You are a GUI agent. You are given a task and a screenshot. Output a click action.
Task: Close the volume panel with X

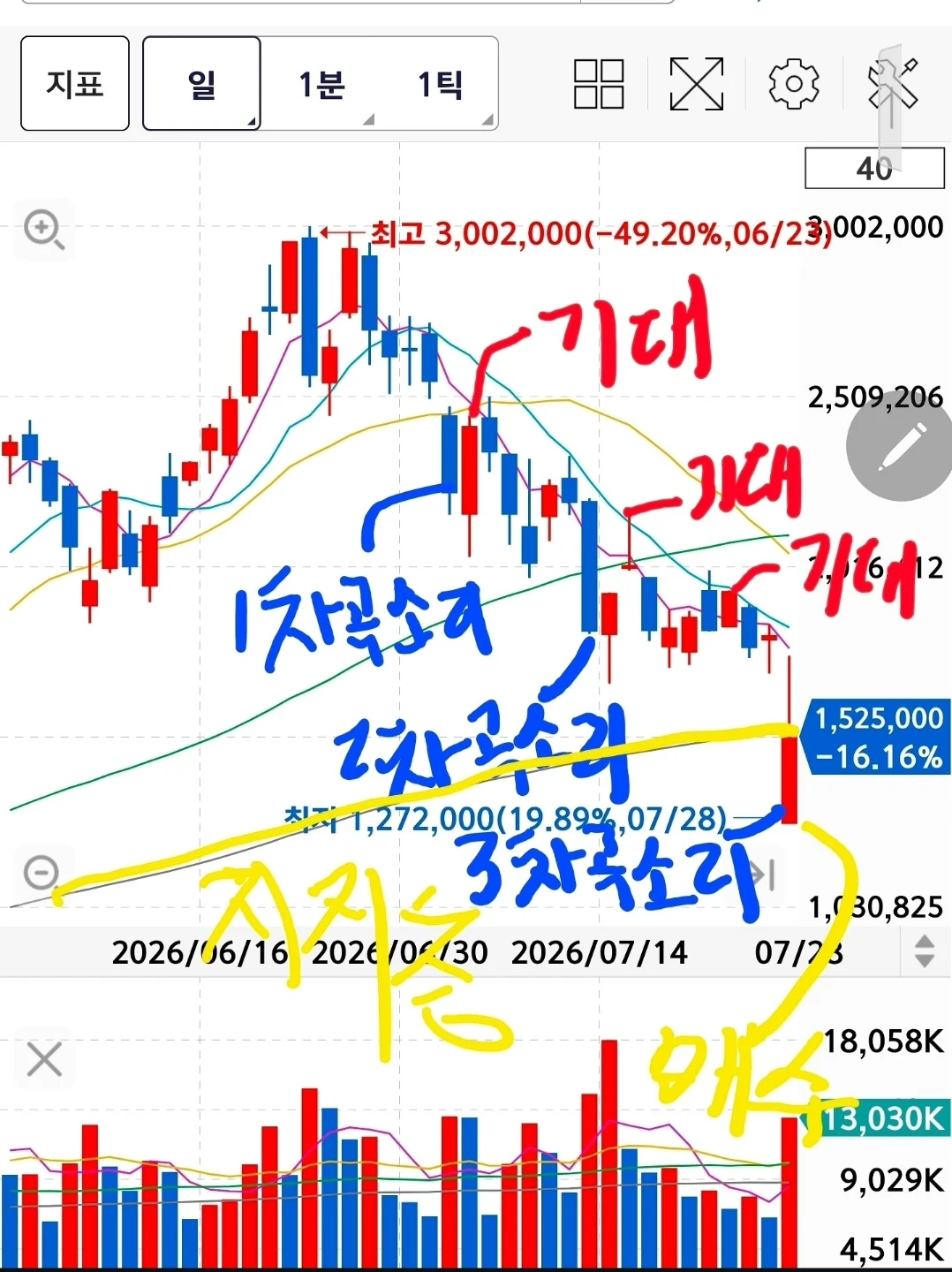44,1058
